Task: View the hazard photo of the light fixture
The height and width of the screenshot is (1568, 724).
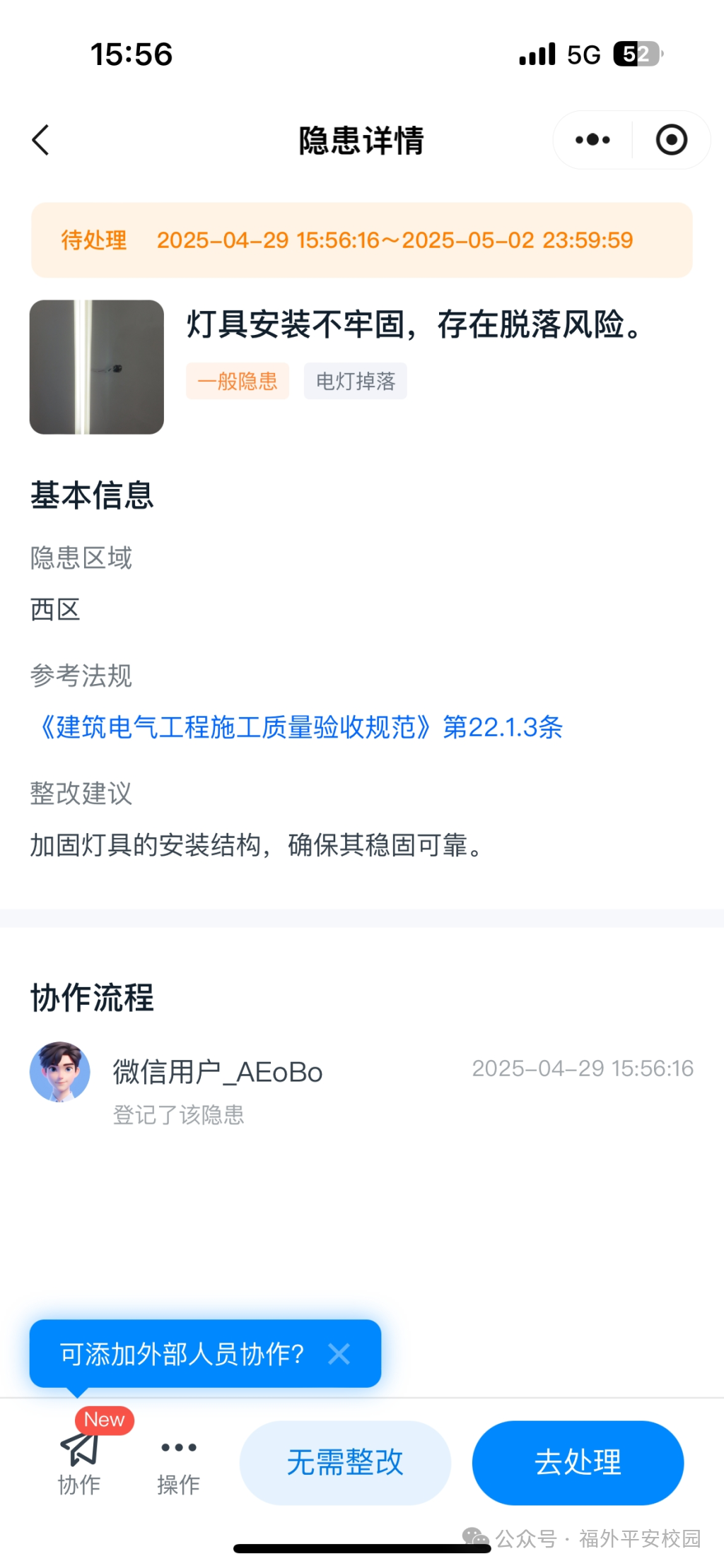Action: coord(97,367)
